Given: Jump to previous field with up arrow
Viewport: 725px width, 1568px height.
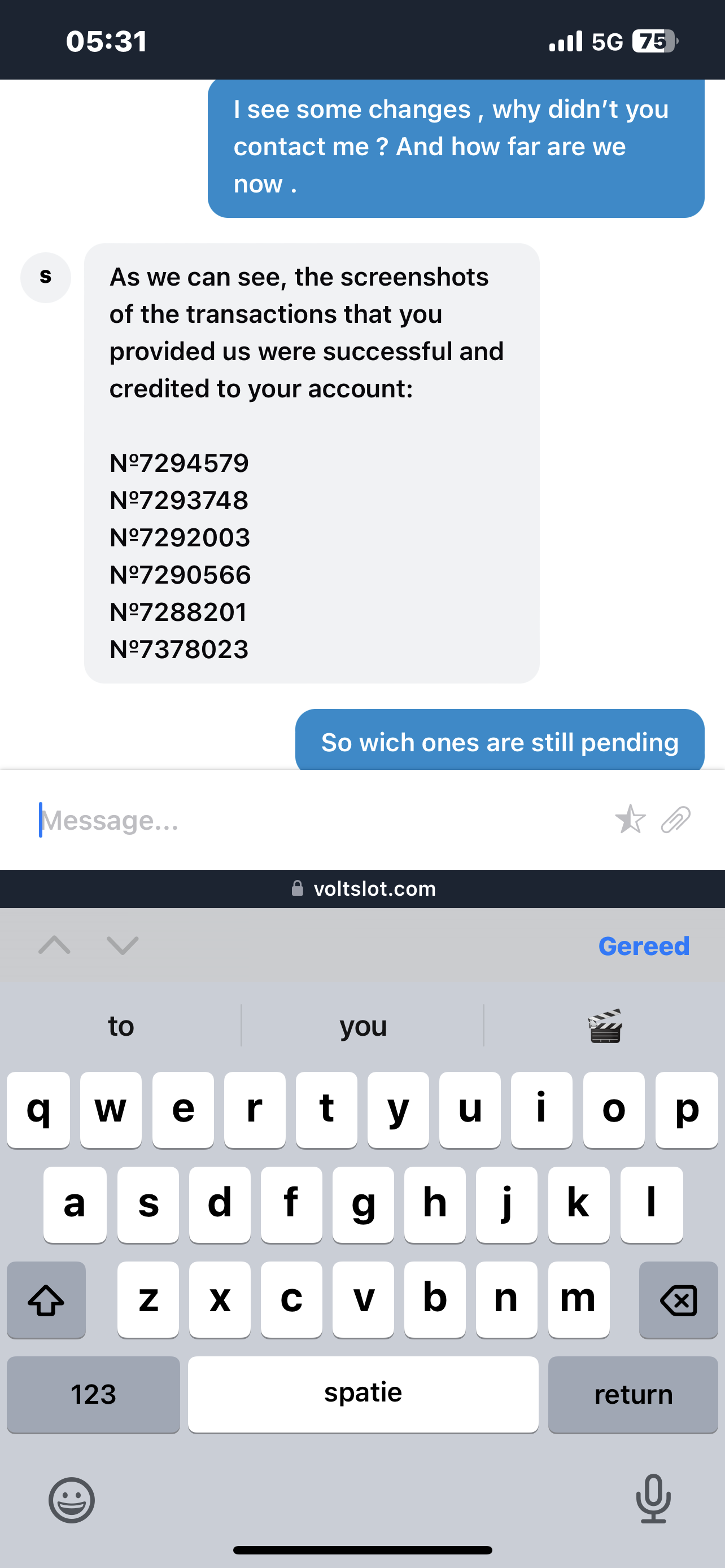Looking at the screenshot, I should coord(54,945).
